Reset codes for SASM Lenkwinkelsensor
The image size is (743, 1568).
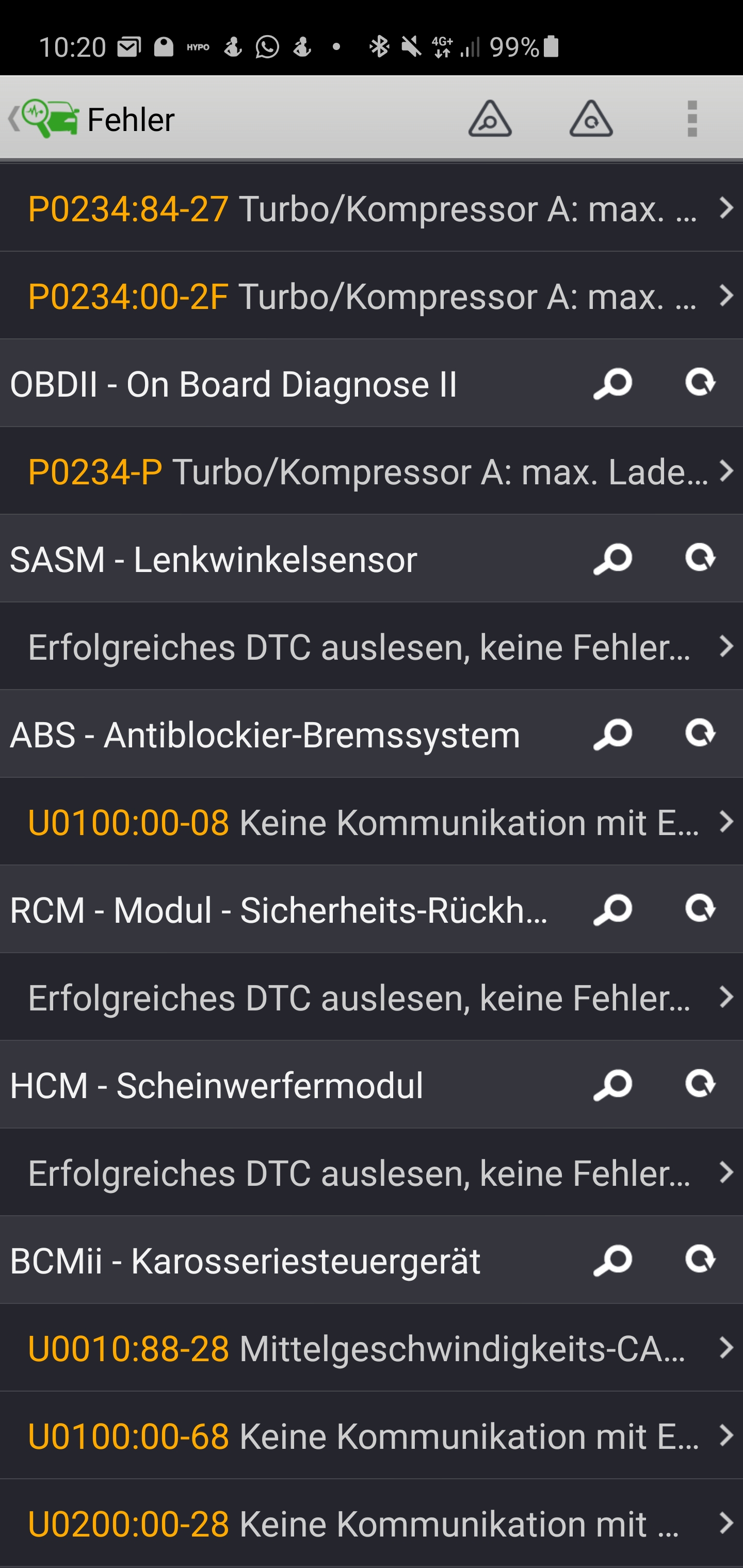pos(700,560)
